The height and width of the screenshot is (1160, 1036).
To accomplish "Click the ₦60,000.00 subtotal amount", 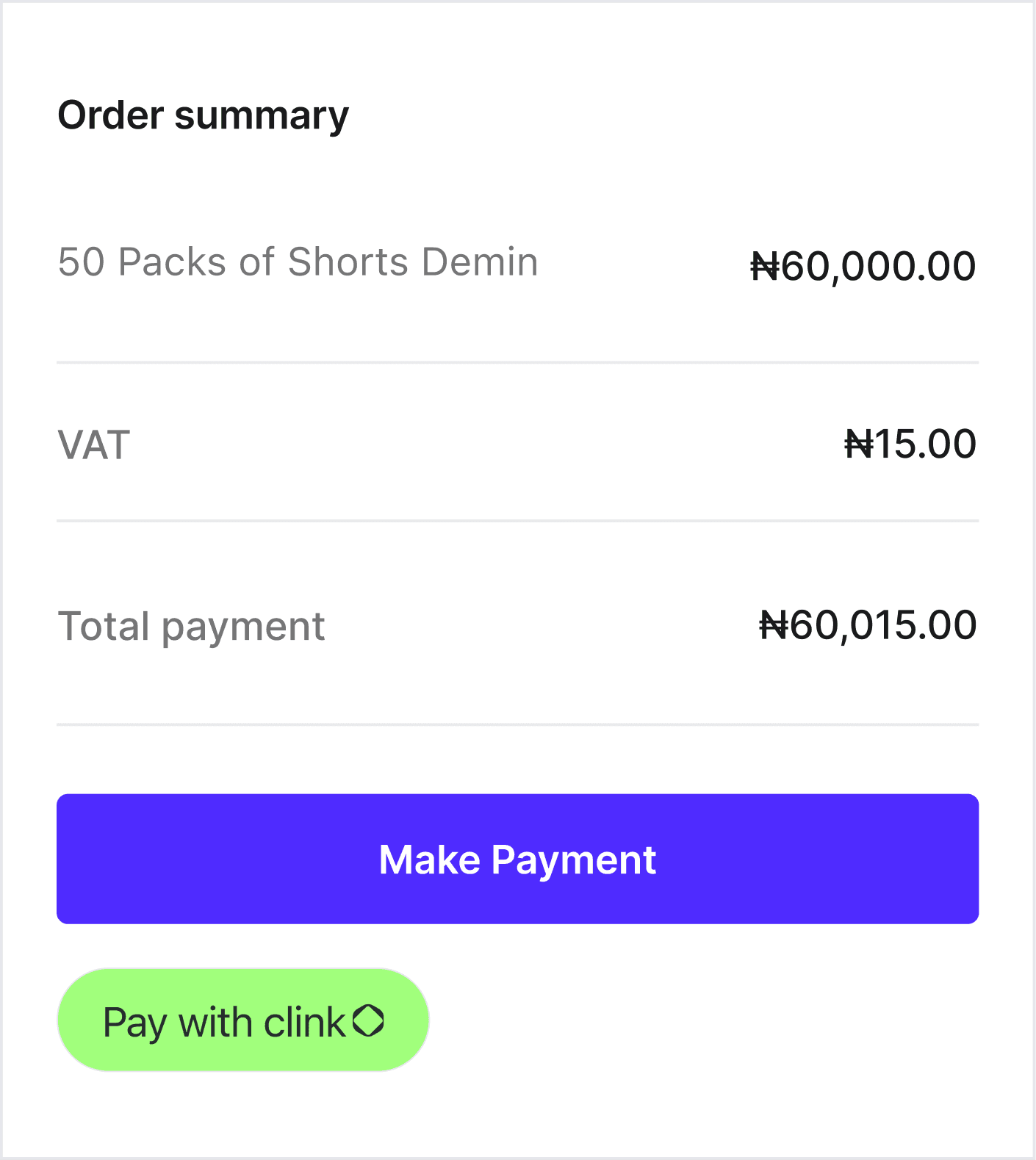I will (863, 266).
